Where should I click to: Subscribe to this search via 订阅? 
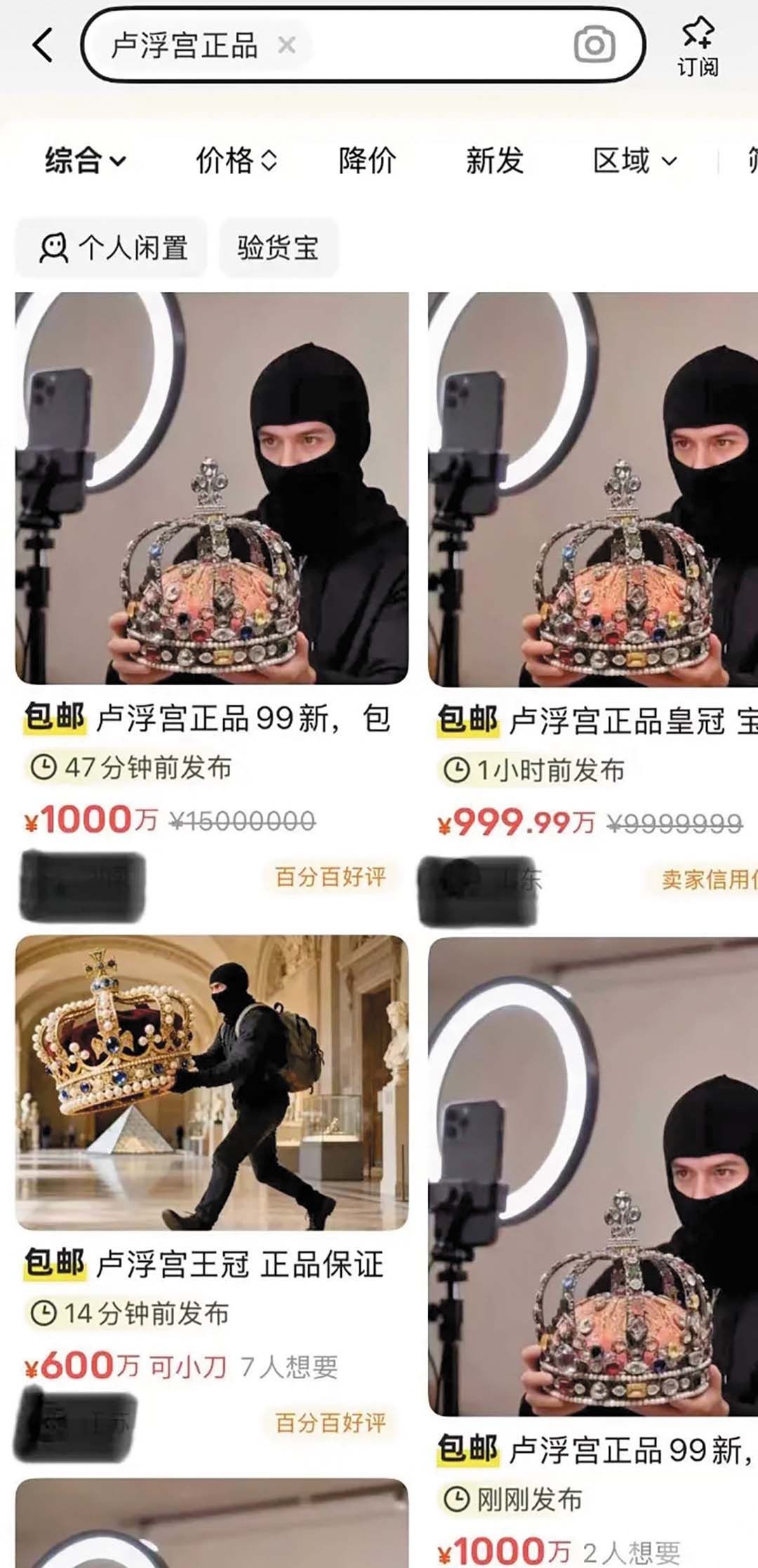pos(697,48)
